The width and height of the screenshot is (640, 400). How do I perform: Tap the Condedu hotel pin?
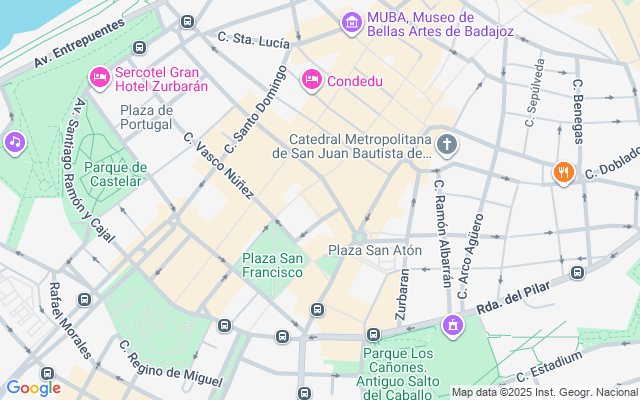(312, 80)
